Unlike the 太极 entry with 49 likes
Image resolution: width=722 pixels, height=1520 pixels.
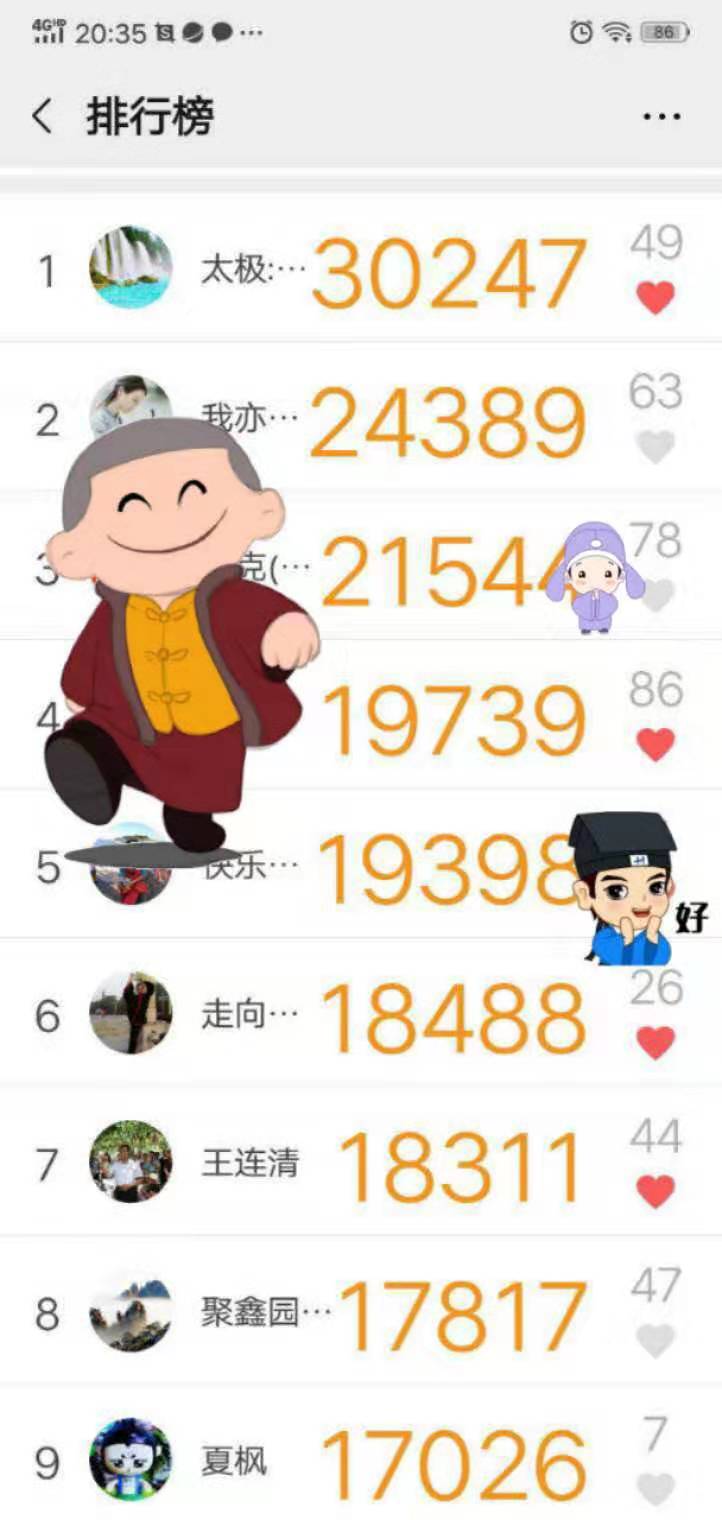click(x=656, y=297)
